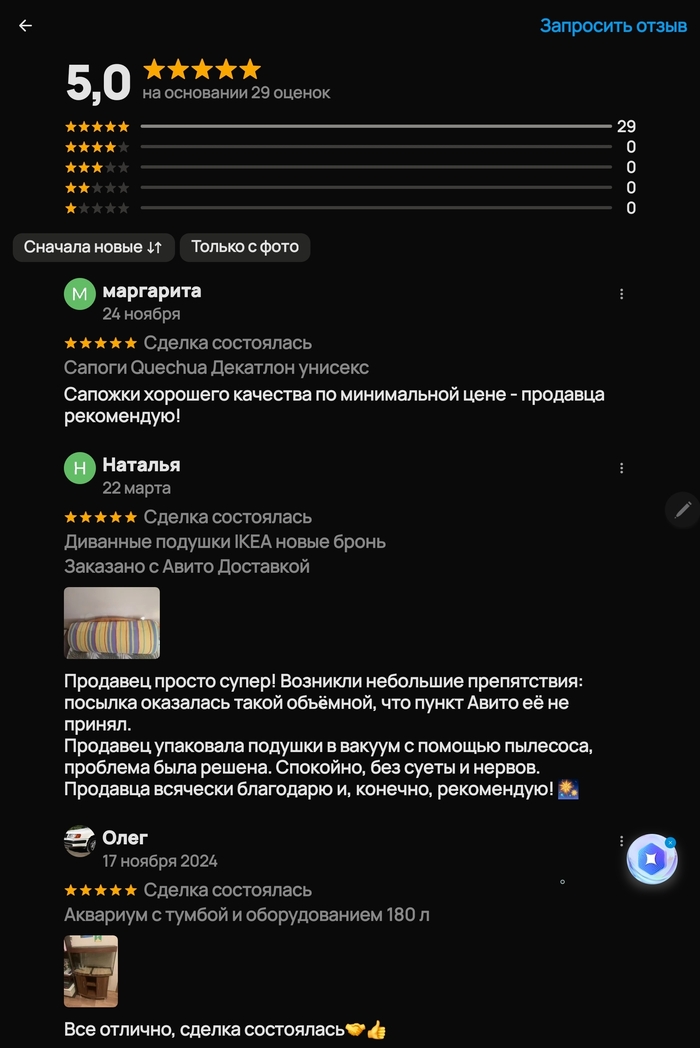
Task: View the pillow photo in Наталья's review
Action: coord(112,622)
